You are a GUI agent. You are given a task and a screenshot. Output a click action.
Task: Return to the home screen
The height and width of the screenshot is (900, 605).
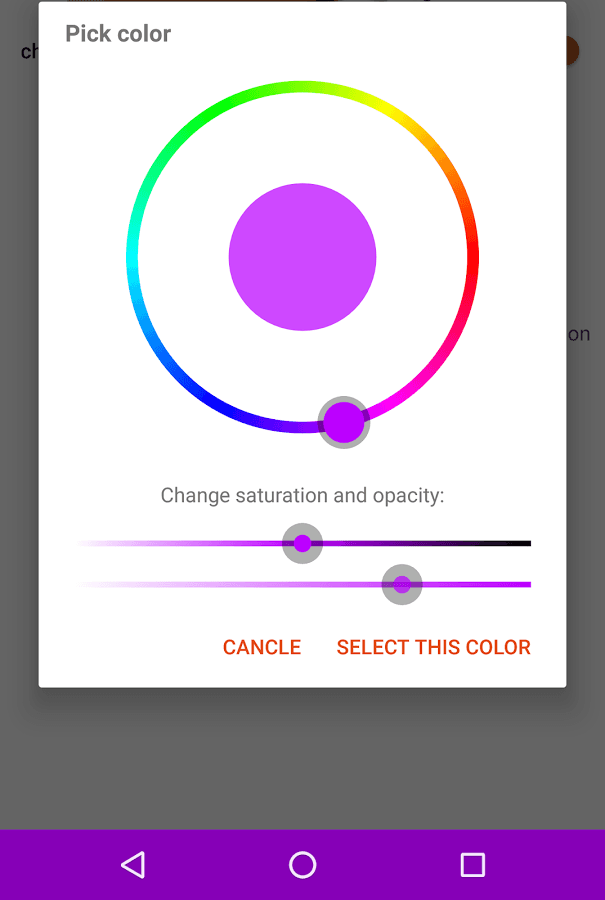(302, 864)
